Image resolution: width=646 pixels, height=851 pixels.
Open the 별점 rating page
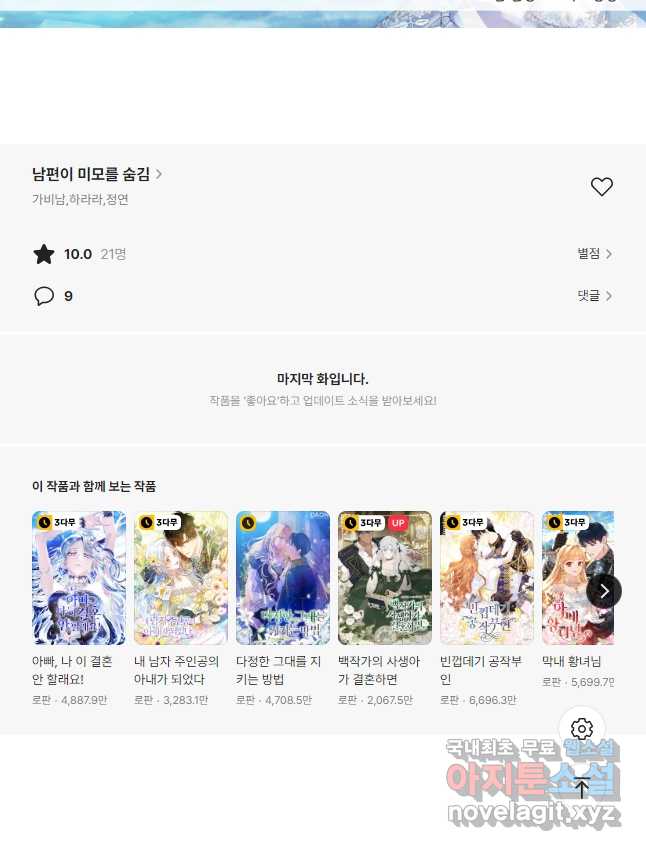(x=594, y=254)
